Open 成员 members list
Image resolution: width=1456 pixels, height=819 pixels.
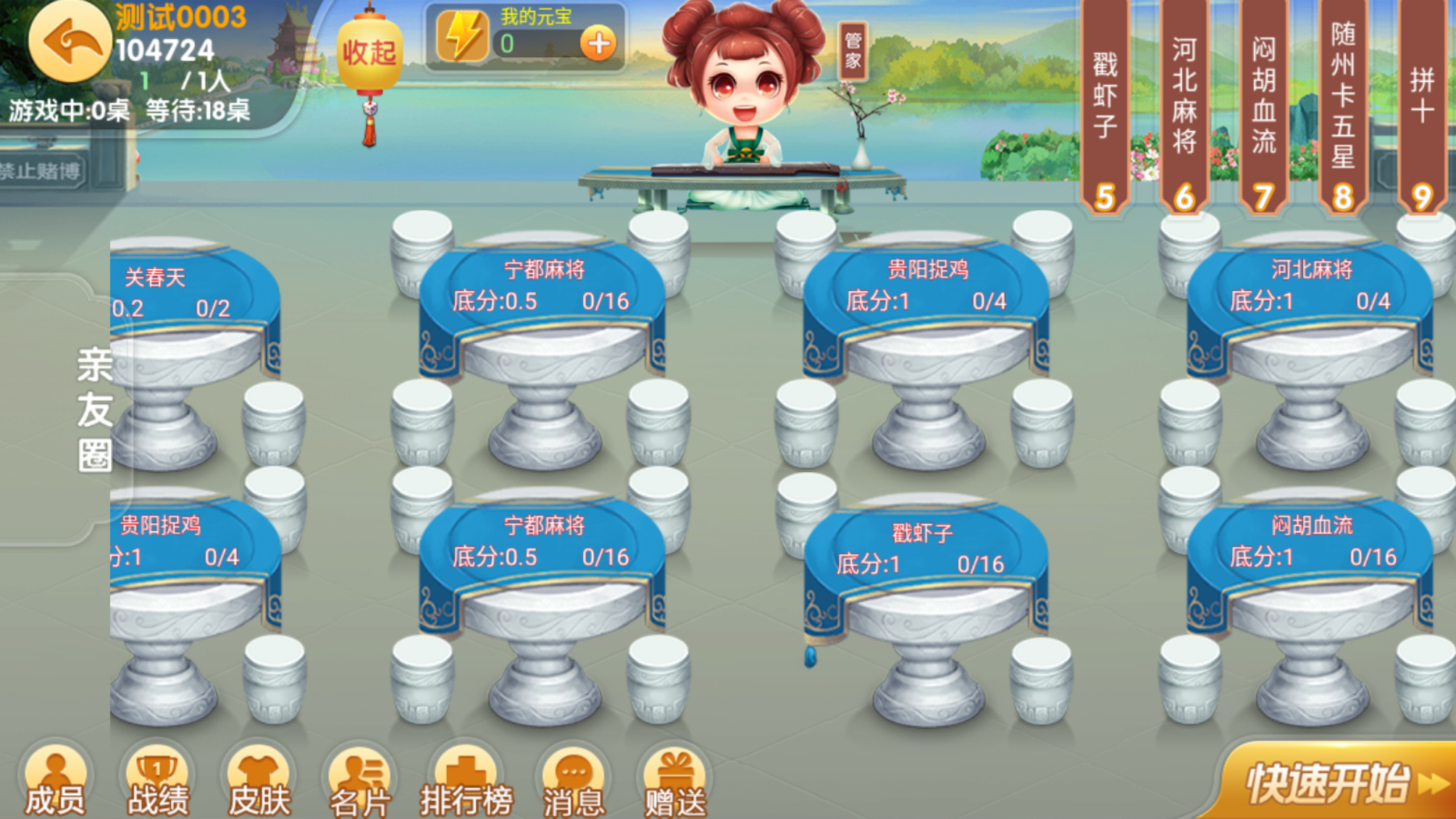coord(55,782)
